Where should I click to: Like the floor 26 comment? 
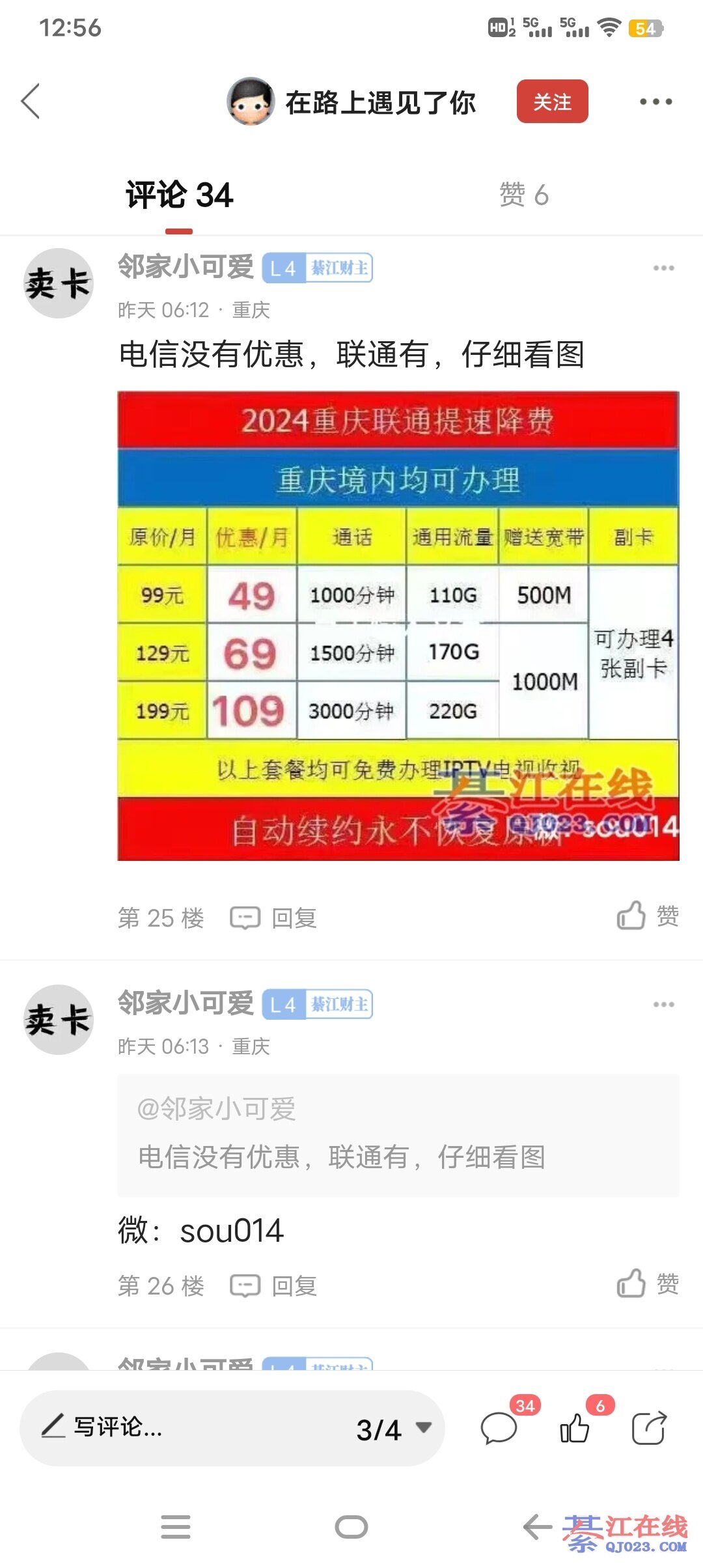pos(647,1284)
